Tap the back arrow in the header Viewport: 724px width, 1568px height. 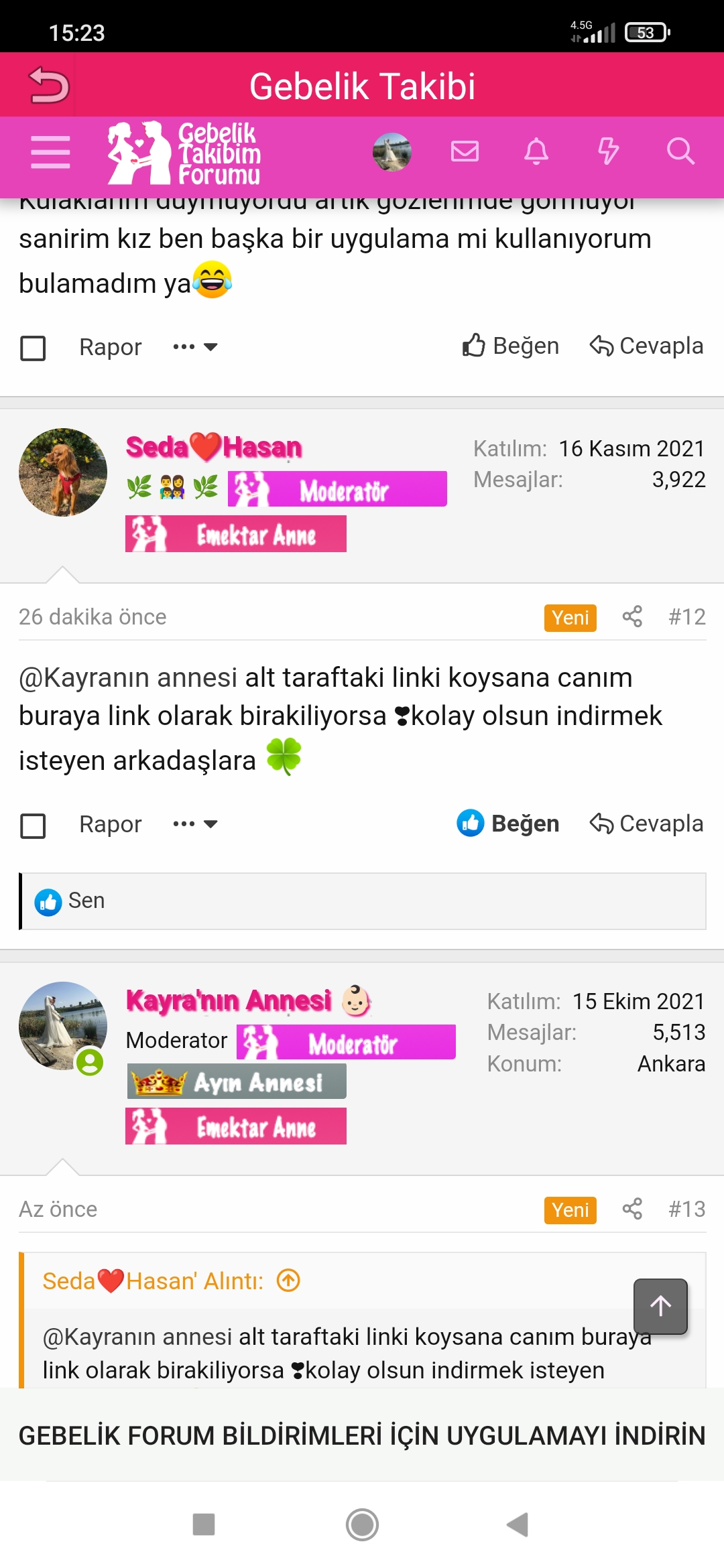tap(49, 85)
